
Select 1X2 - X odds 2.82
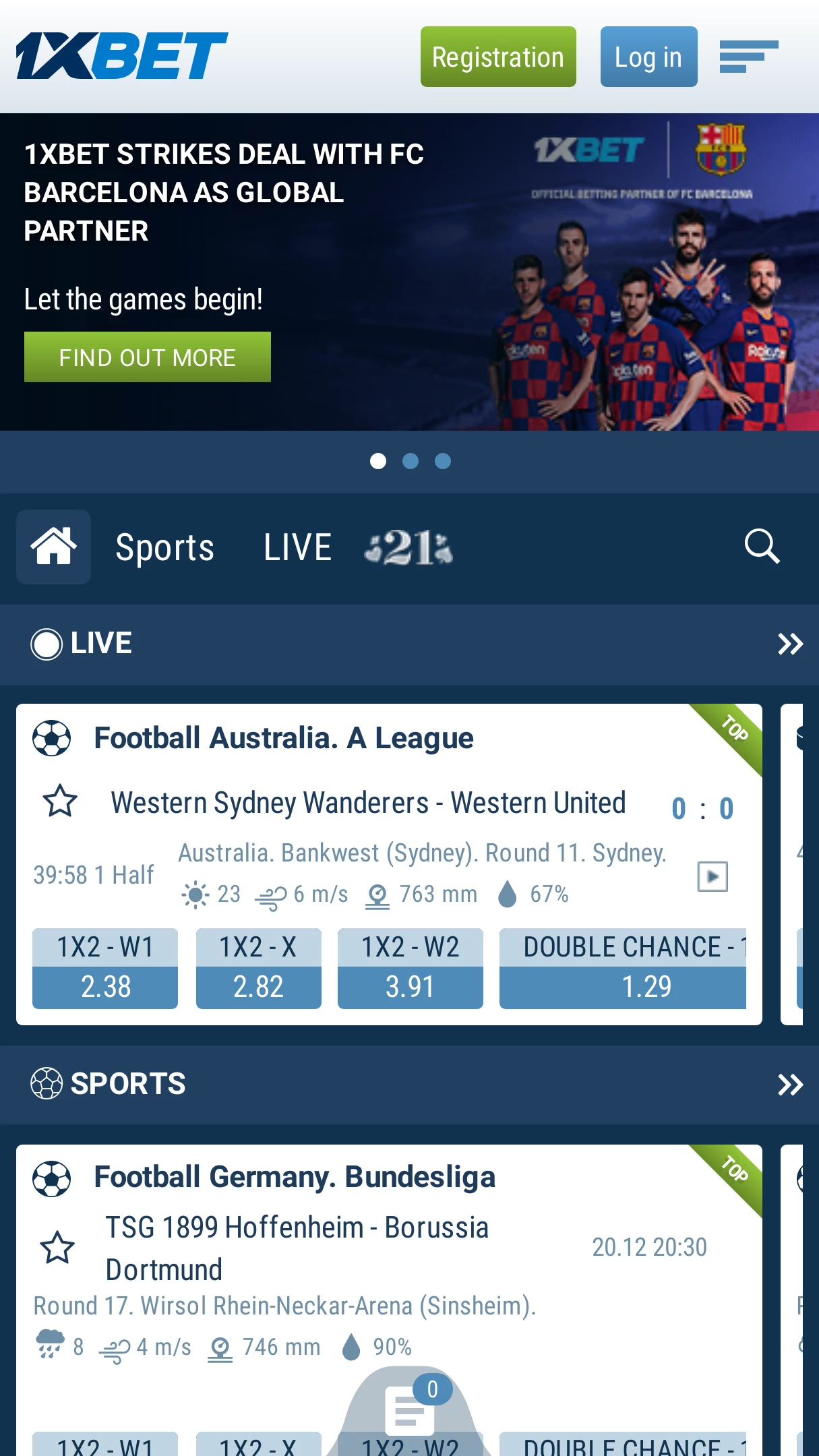pos(258,969)
